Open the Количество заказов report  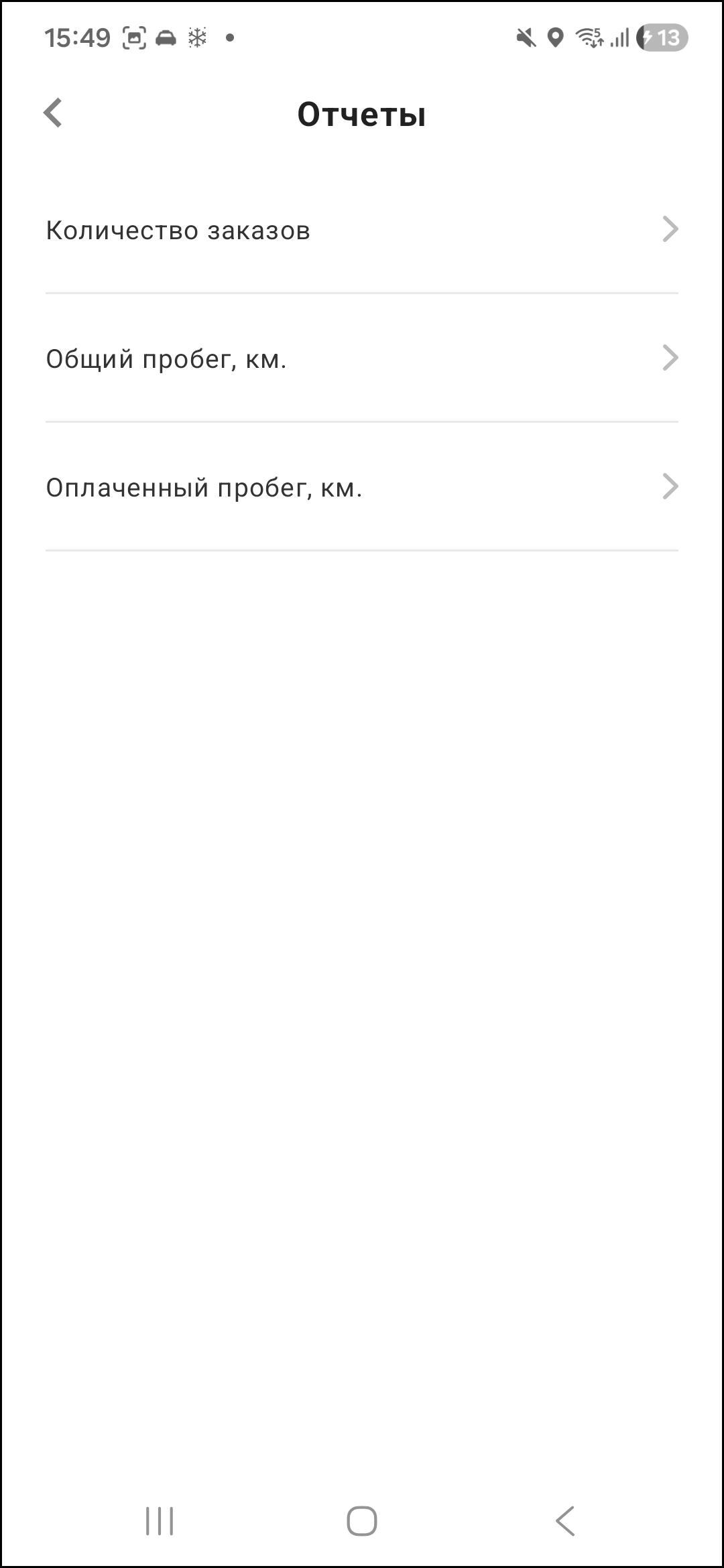(x=362, y=230)
